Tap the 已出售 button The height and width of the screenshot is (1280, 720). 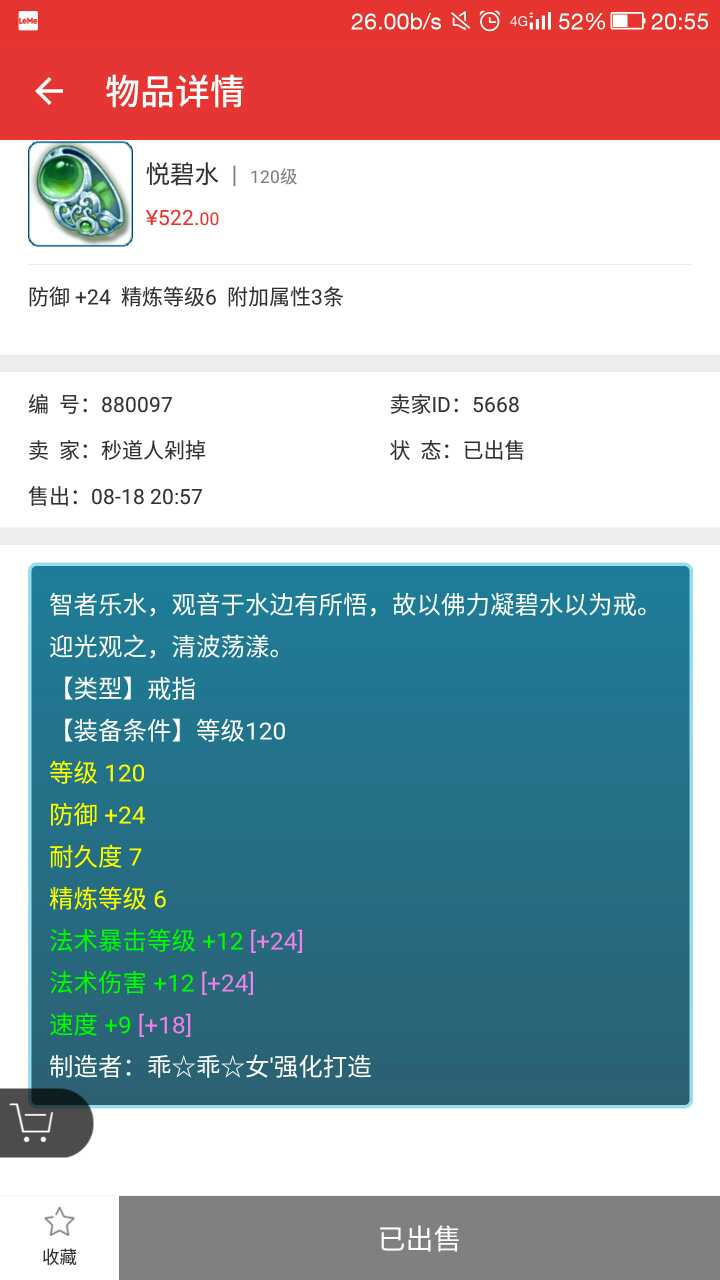(x=419, y=1238)
